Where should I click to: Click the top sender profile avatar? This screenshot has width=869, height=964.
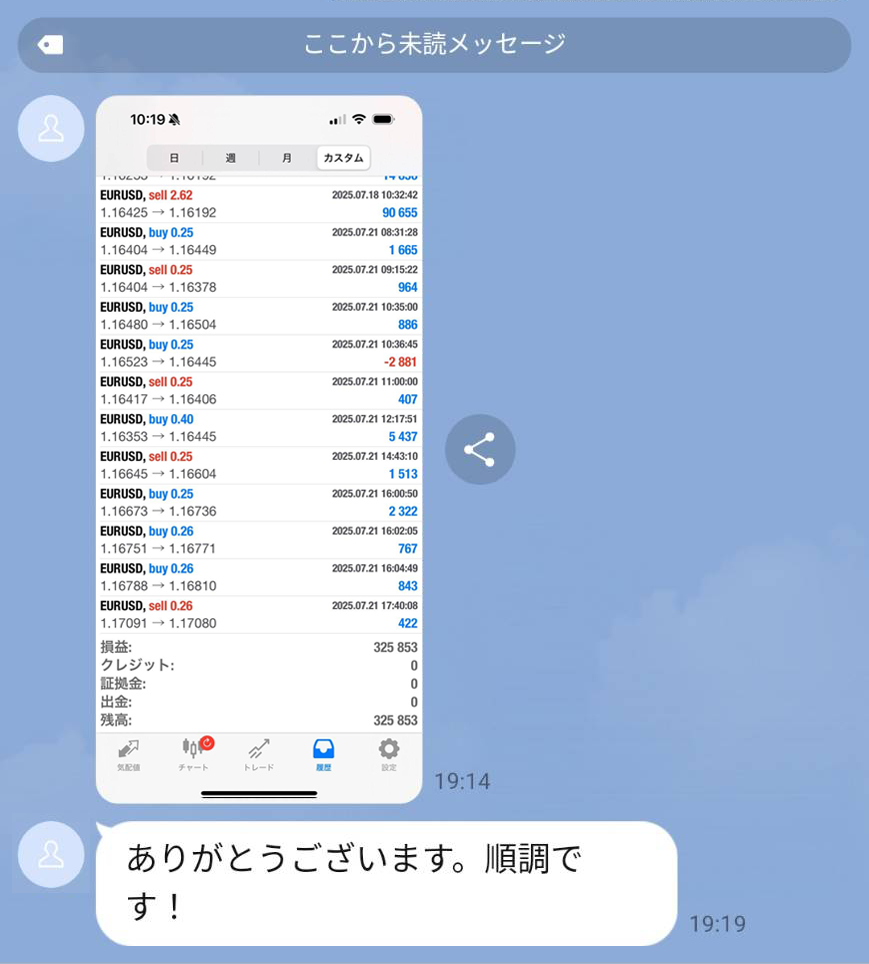pyautogui.click(x=51, y=129)
